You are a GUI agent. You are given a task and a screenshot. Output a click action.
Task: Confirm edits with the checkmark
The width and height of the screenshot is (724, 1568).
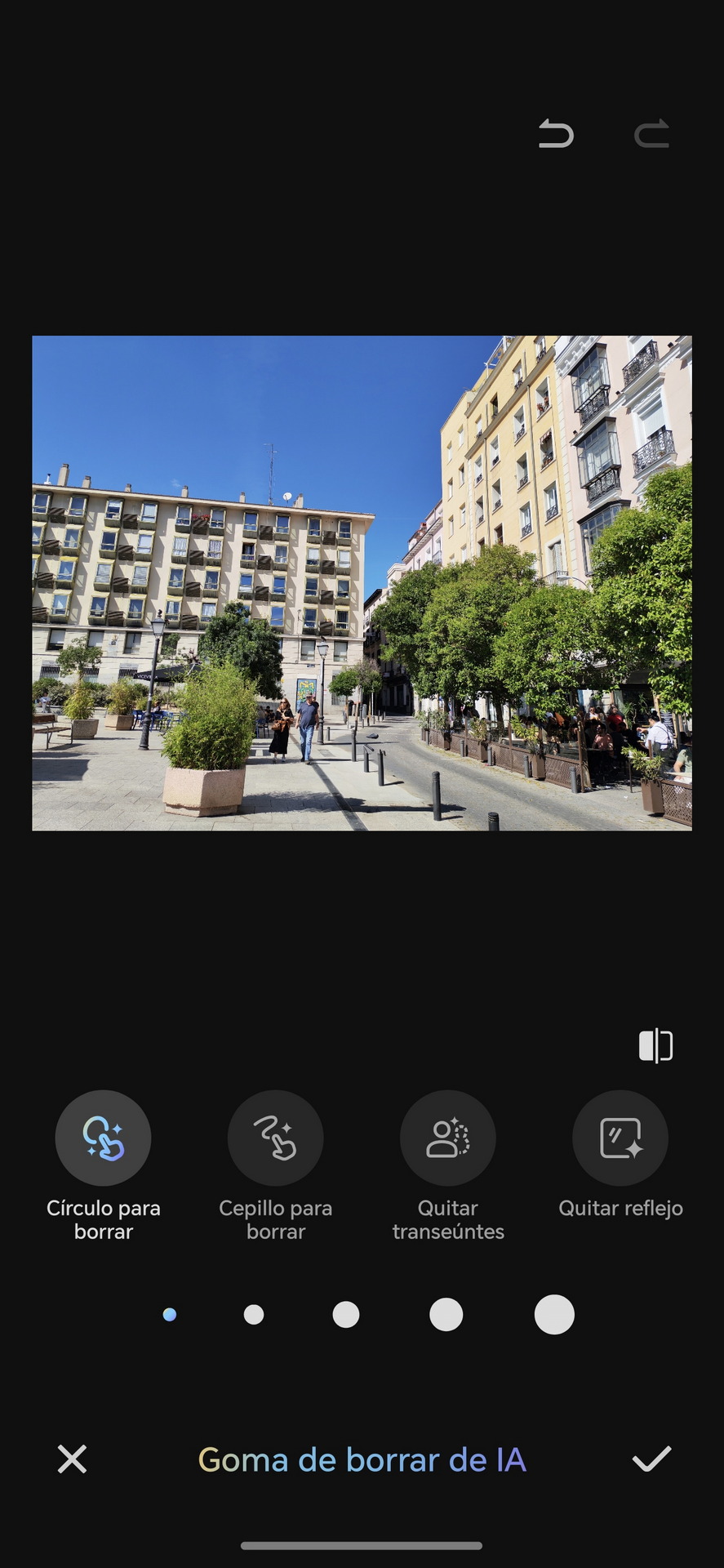(651, 1459)
